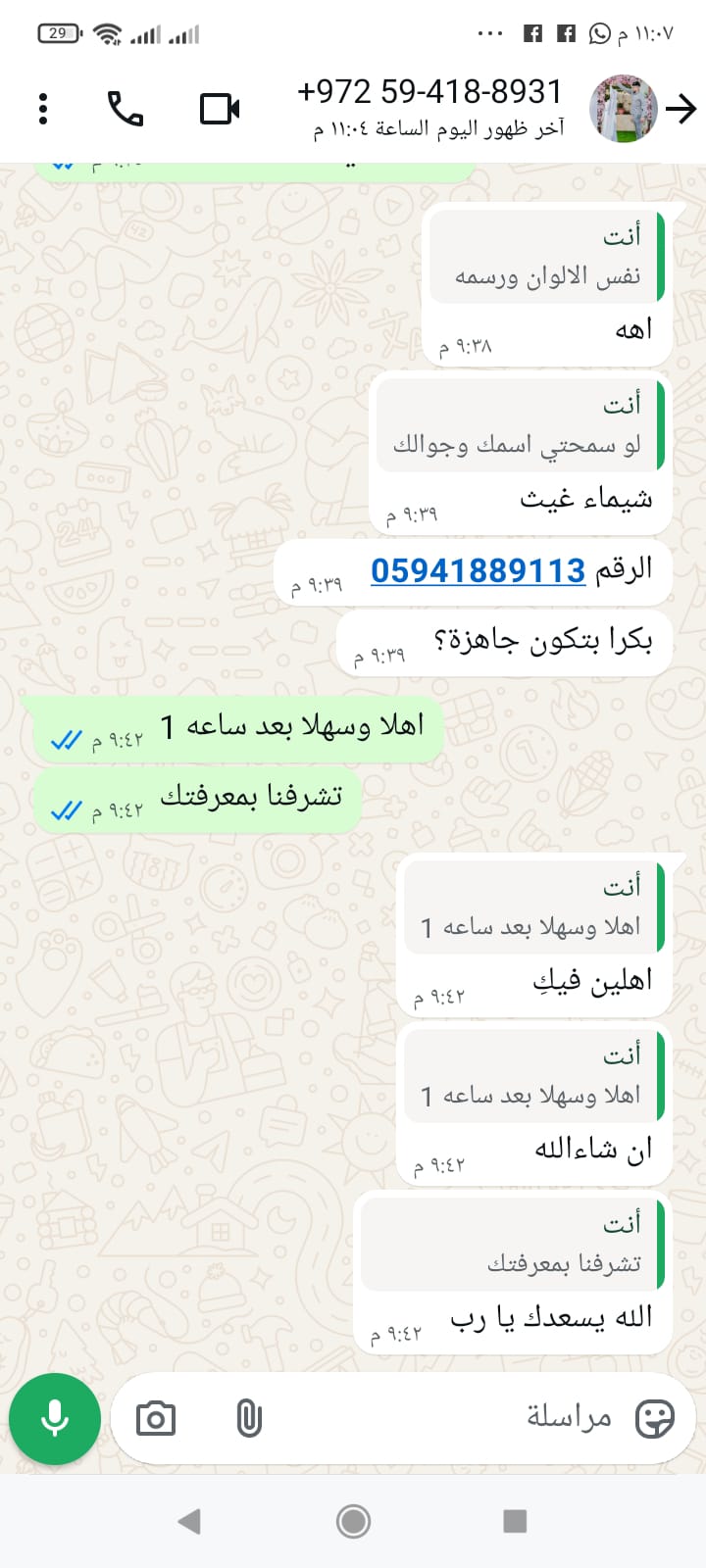Jump to quoted message نفس الالوان ورسمه

pyautogui.click(x=547, y=258)
